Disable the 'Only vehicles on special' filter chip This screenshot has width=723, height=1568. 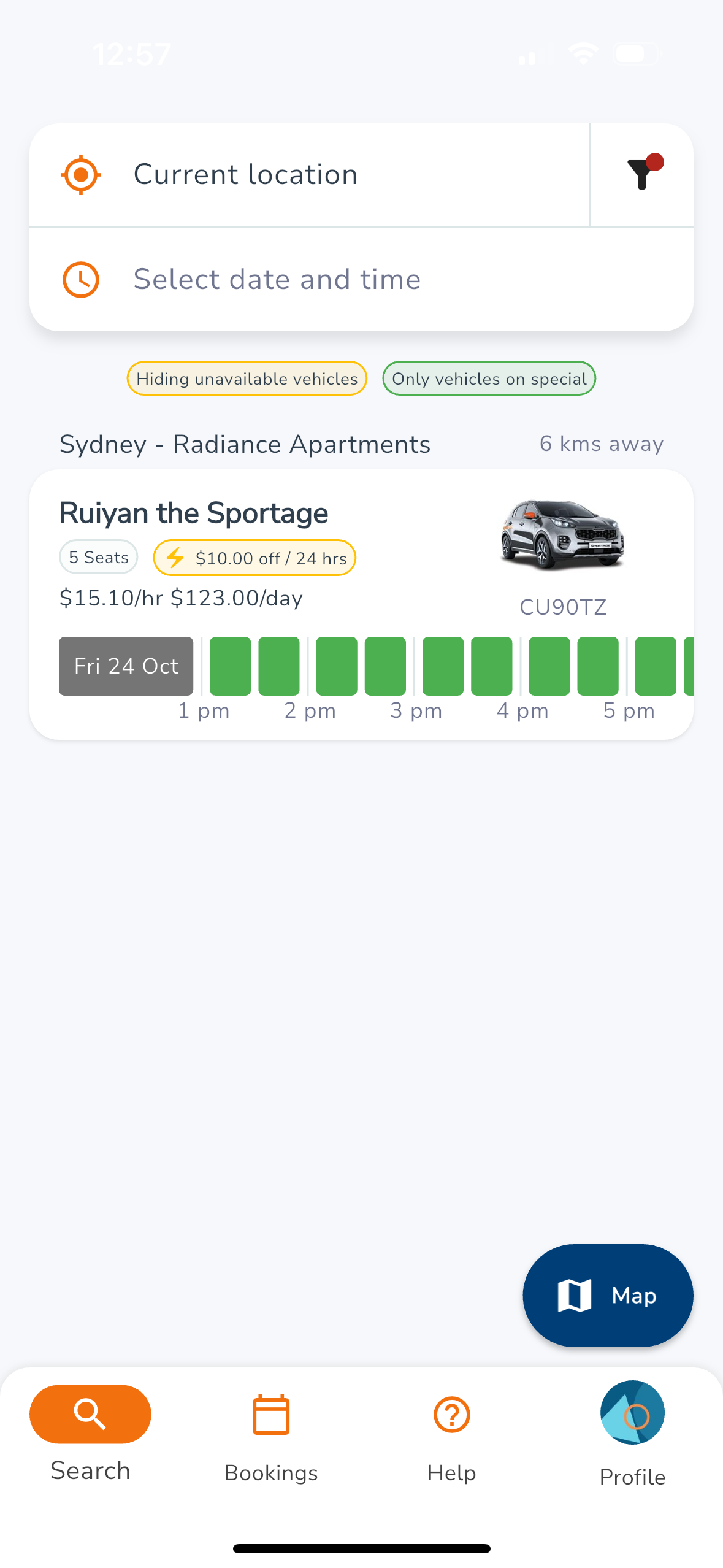click(489, 379)
